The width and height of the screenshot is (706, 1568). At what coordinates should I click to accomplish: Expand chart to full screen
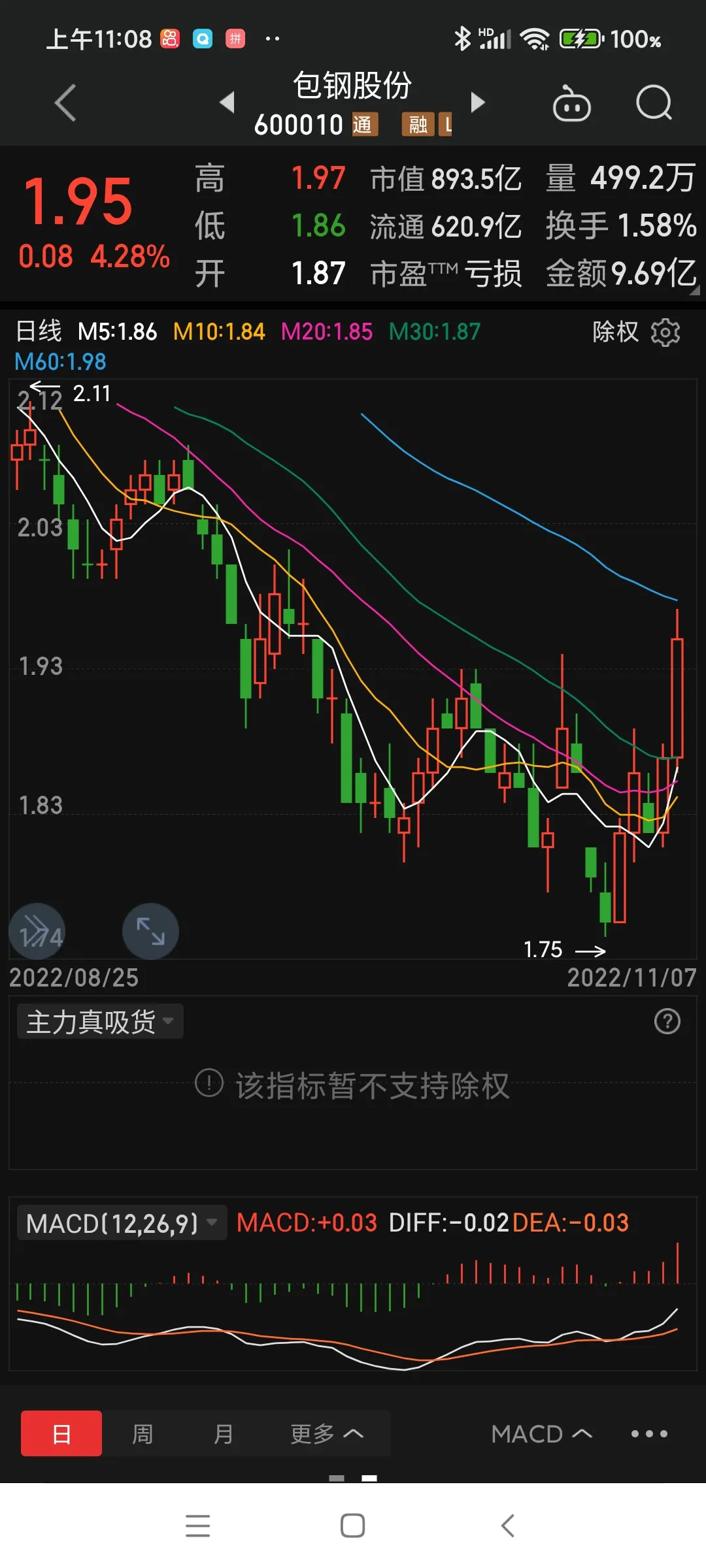pos(150,931)
